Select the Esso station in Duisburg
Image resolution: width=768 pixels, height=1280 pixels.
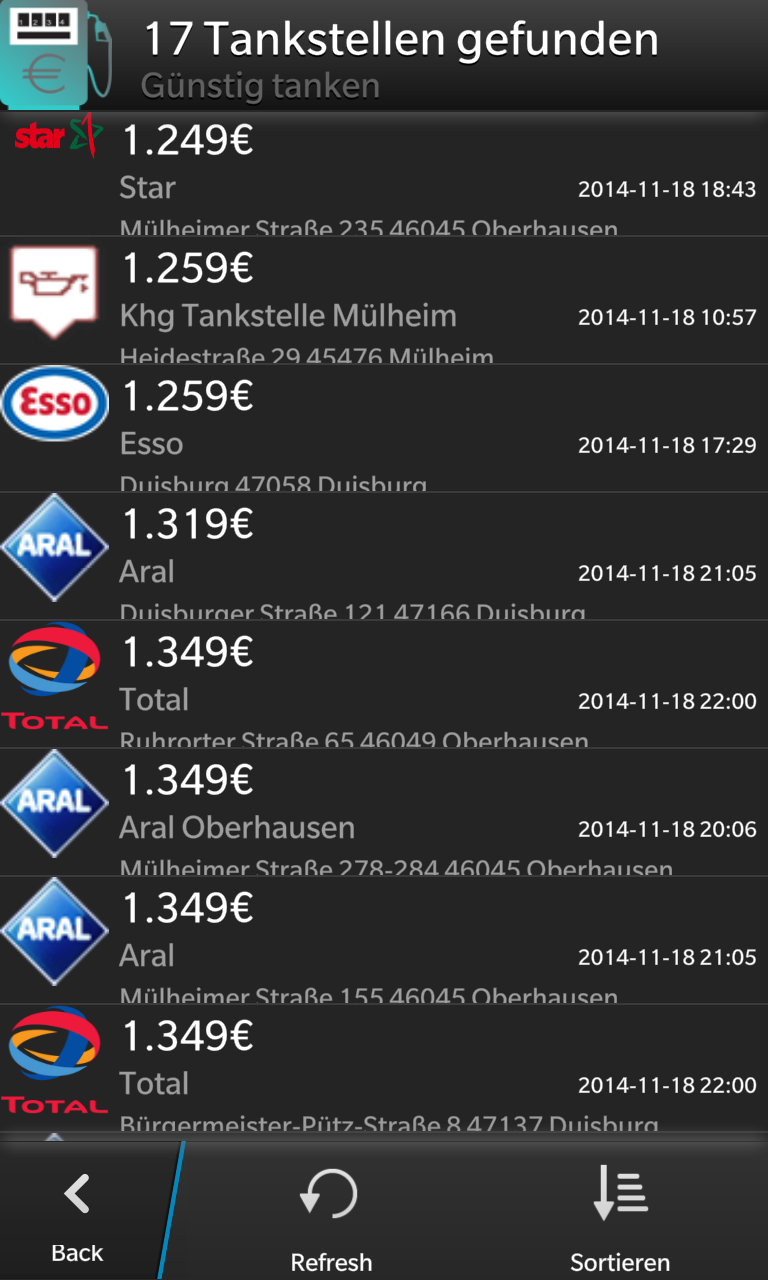(x=384, y=428)
